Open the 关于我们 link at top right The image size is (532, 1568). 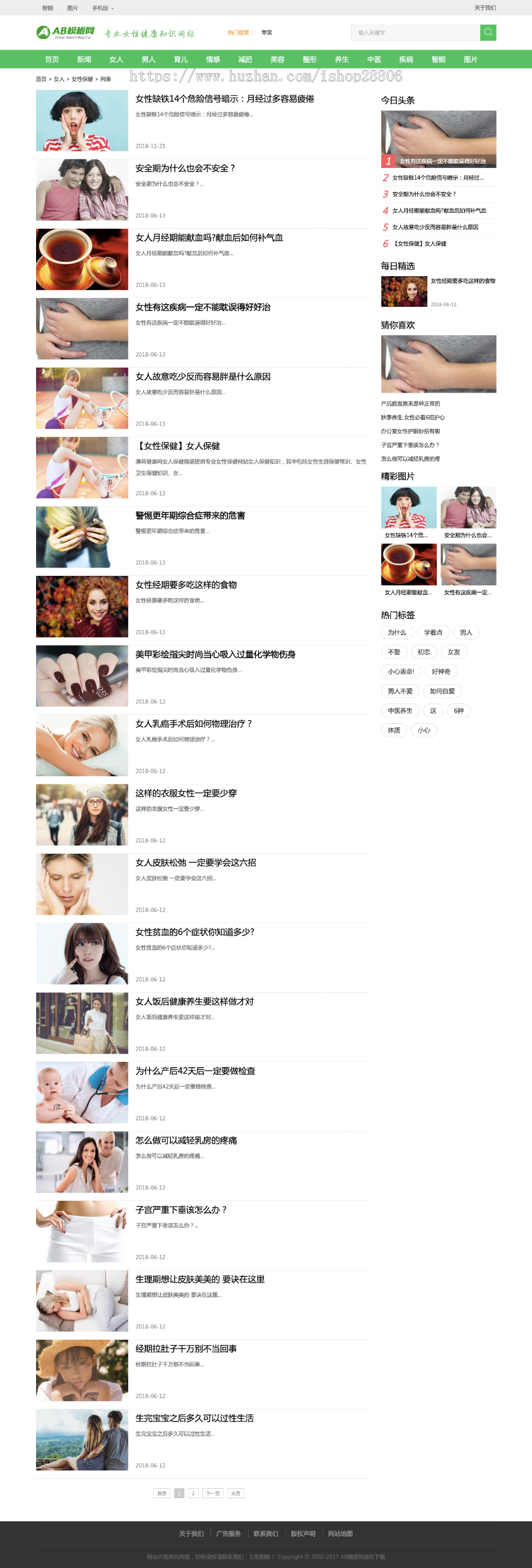pos(485,8)
